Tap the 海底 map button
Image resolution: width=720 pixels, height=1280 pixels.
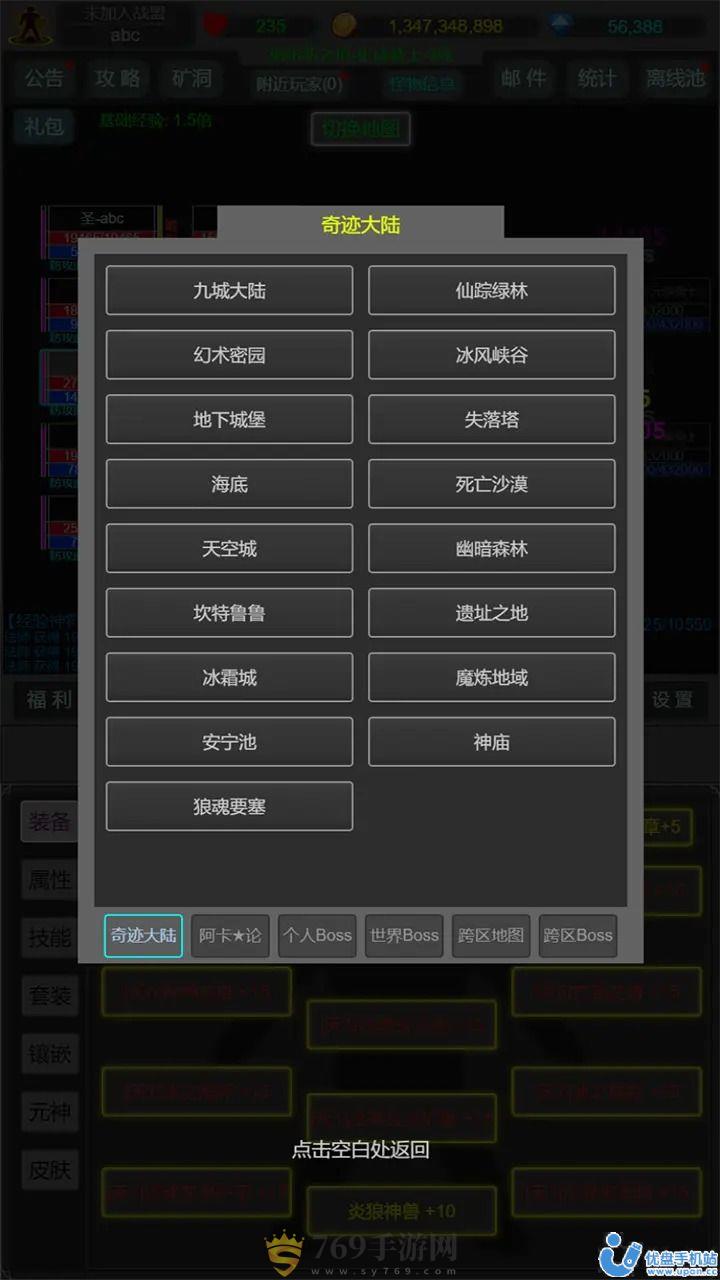click(229, 484)
